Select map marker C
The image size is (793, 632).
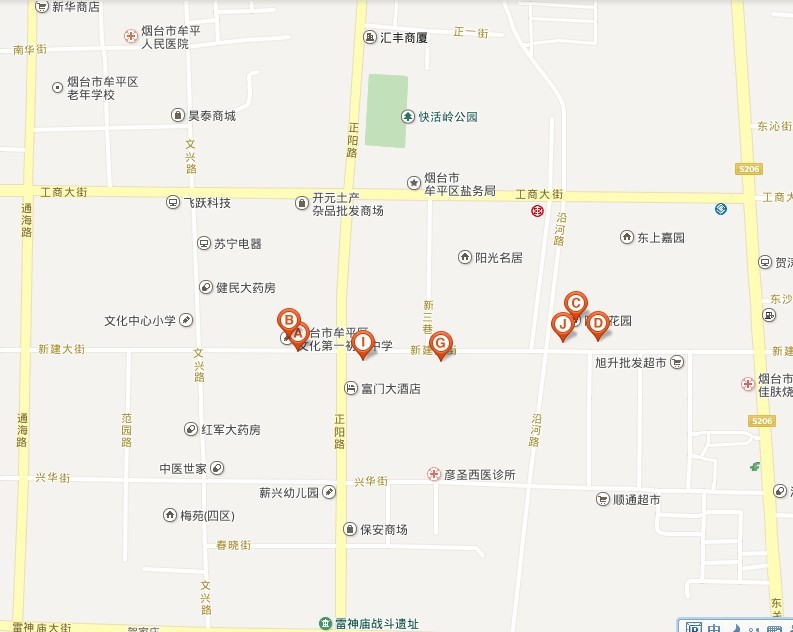point(575,302)
